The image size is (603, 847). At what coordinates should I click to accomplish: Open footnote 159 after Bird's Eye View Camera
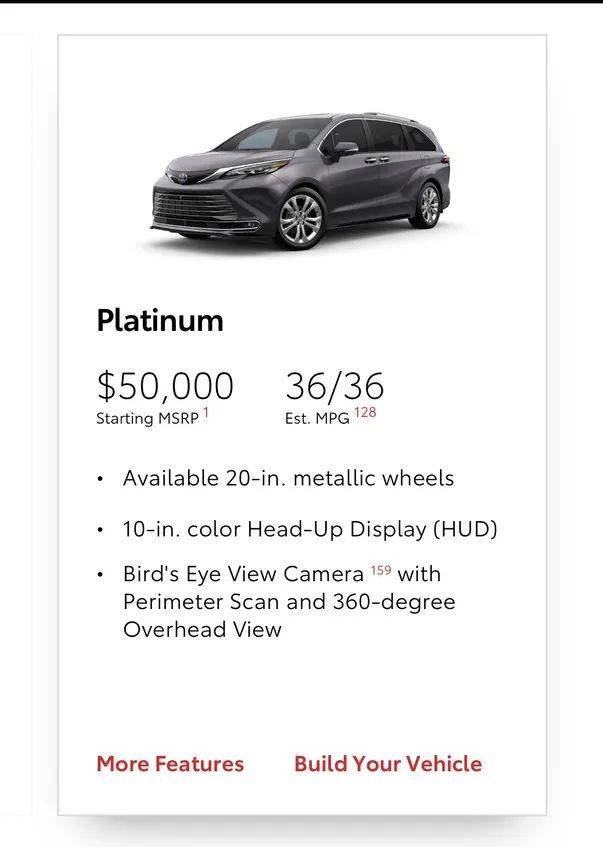(x=380, y=570)
